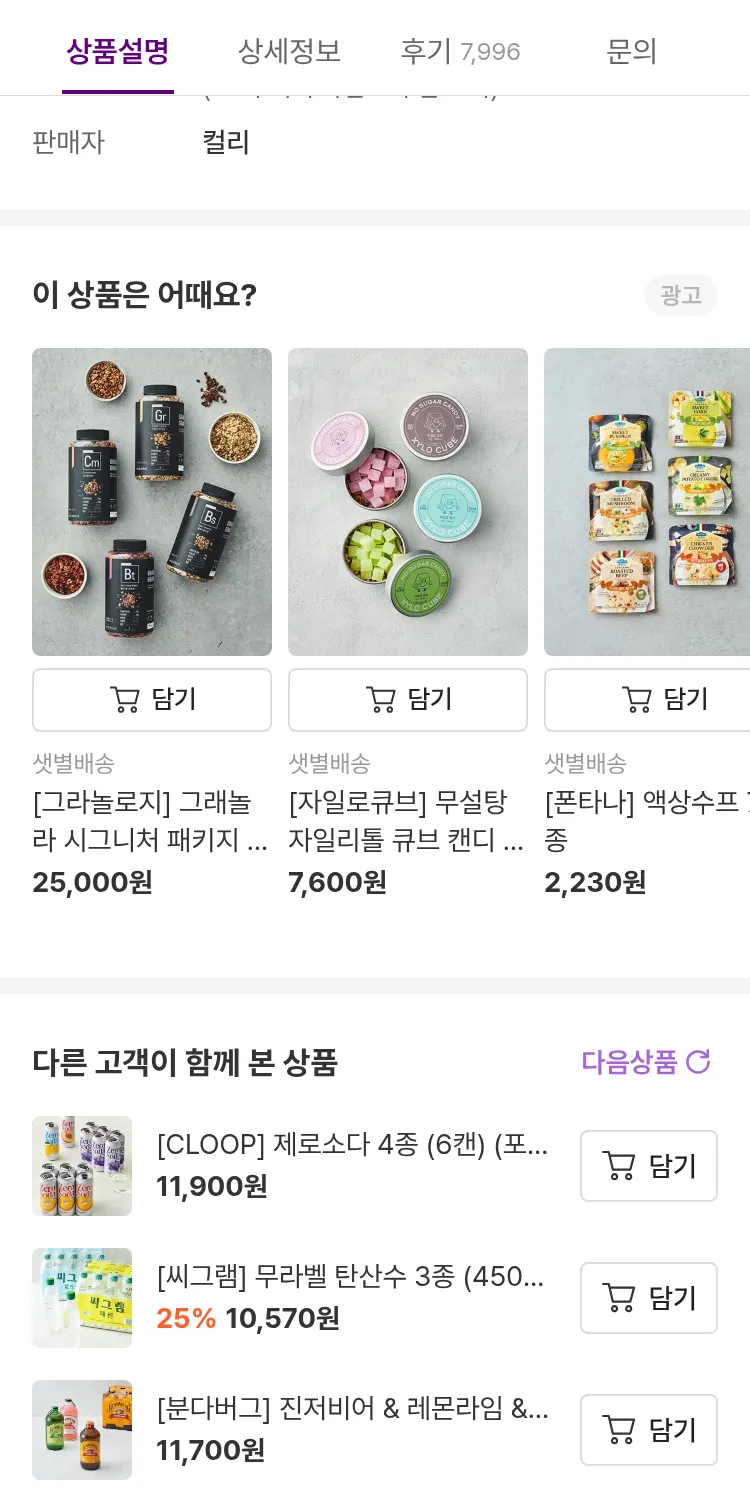Open the 폰타나 soup product image

coord(647,502)
